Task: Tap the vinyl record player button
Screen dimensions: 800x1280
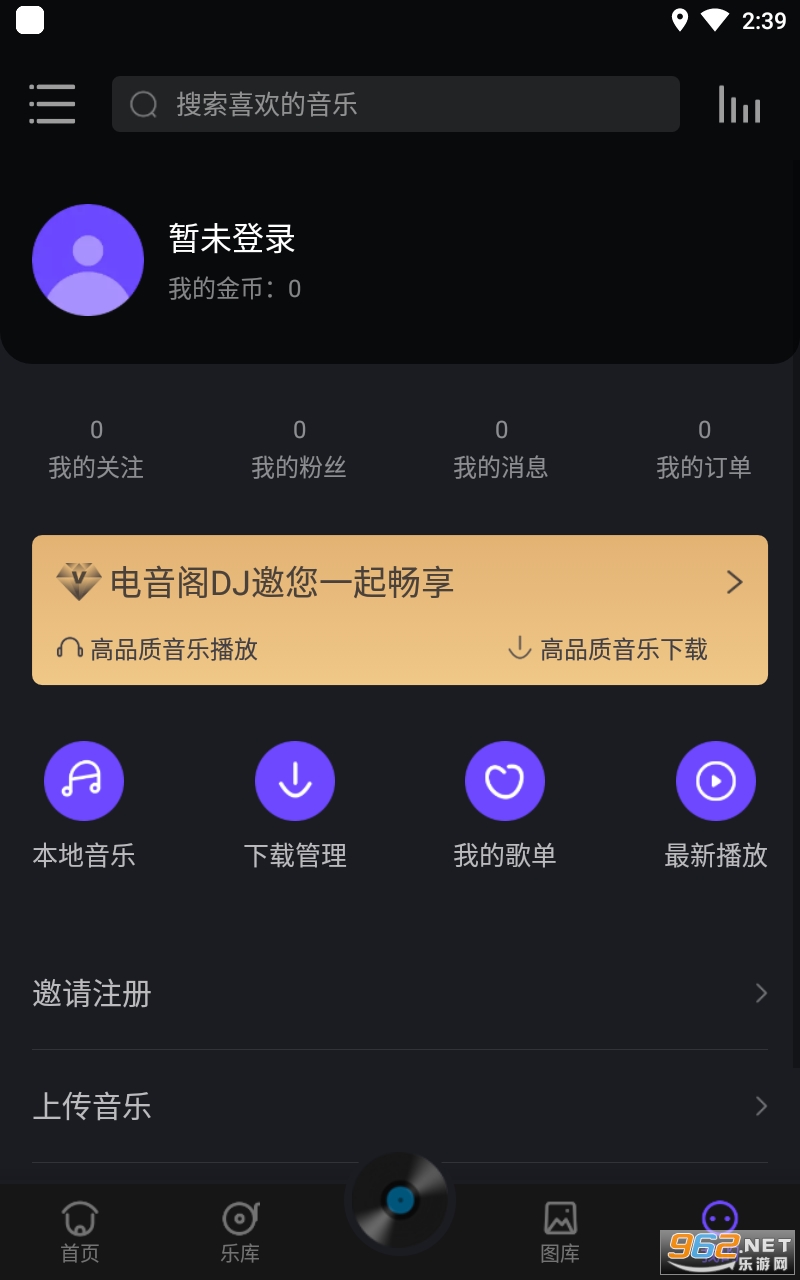Action: point(400,1200)
